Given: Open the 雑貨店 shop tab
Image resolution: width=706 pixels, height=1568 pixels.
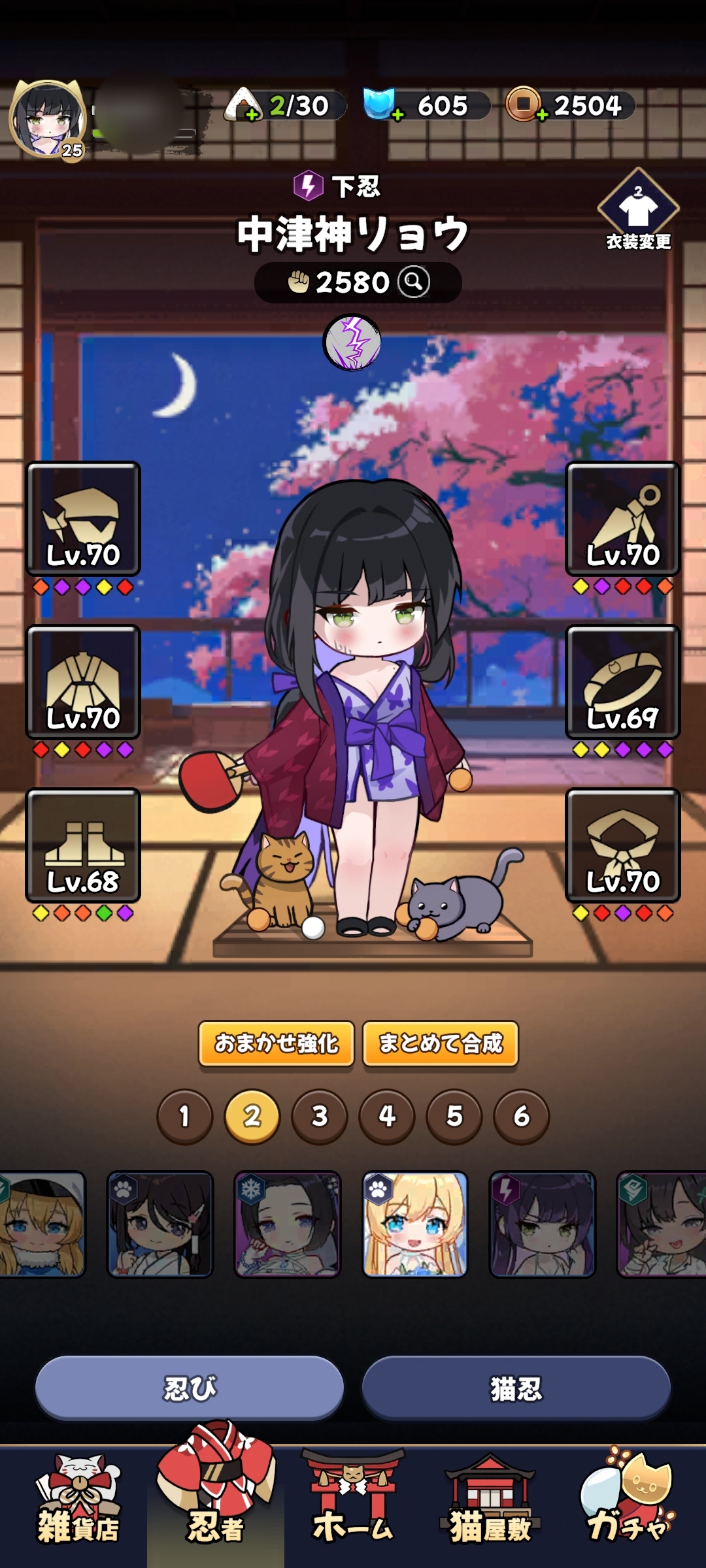Looking at the screenshot, I should coord(78,1503).
